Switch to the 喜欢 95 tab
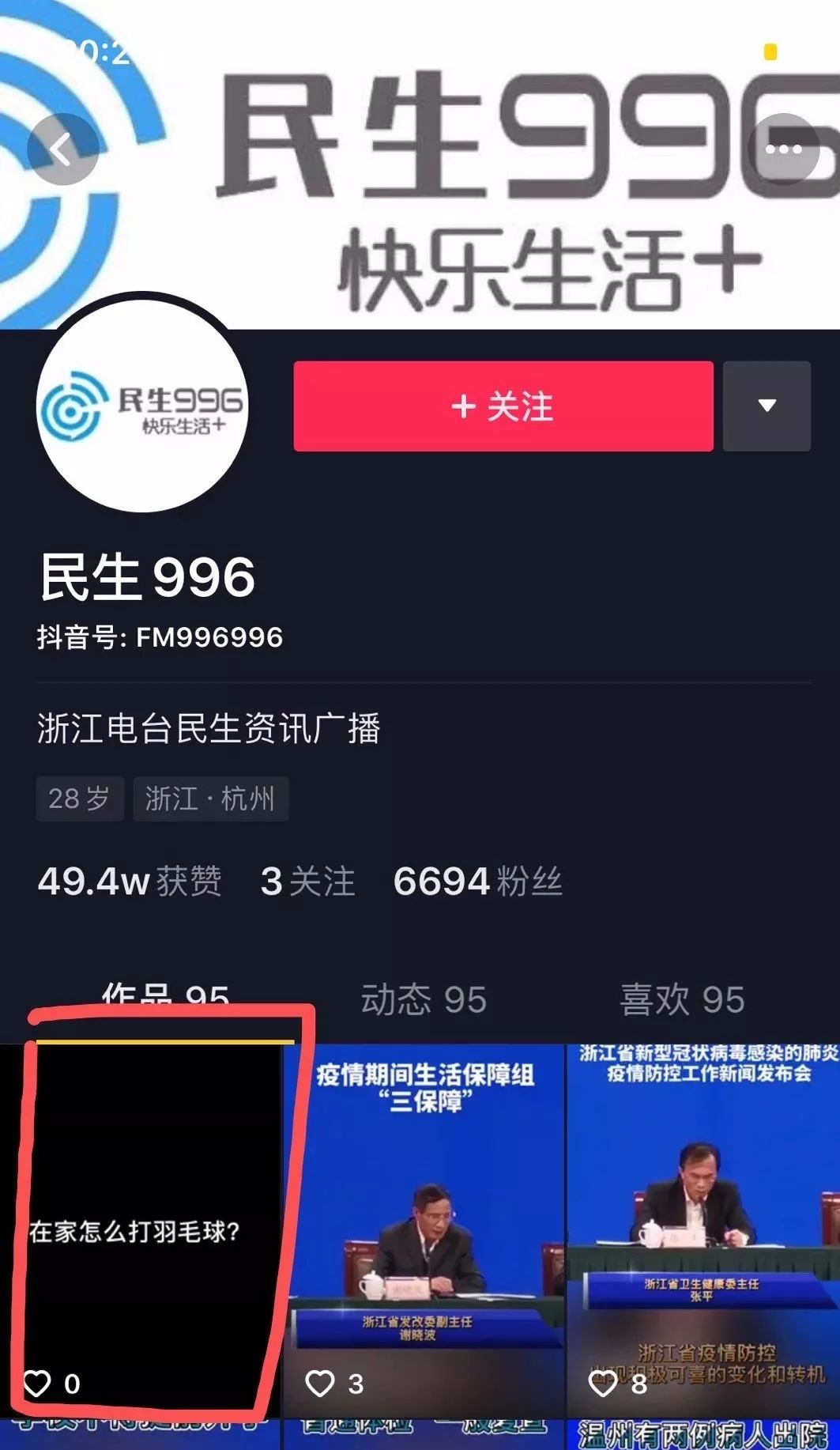The height and width of the screenshot is (1450, 840). pyautogui.click(x=682, y=999)
